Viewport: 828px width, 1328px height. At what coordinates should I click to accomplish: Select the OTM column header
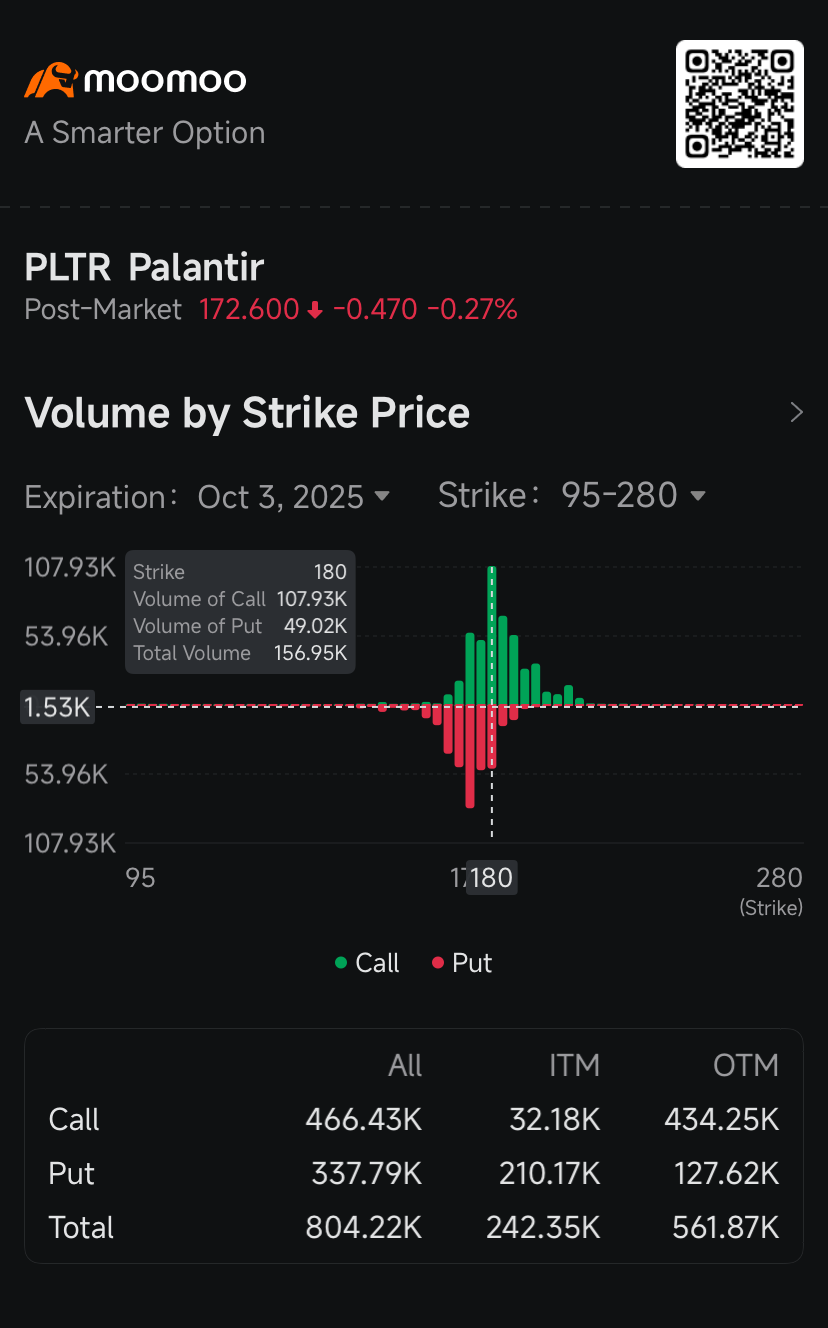pyautogui.click(x=746, y=1065)
